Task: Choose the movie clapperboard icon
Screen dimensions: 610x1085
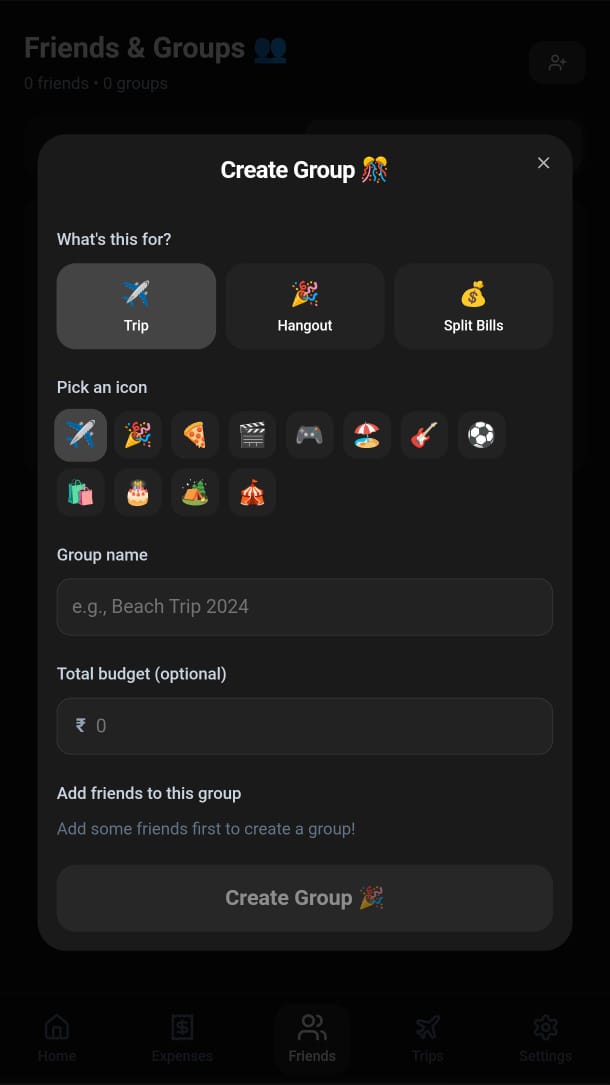Action: point(252,435)
